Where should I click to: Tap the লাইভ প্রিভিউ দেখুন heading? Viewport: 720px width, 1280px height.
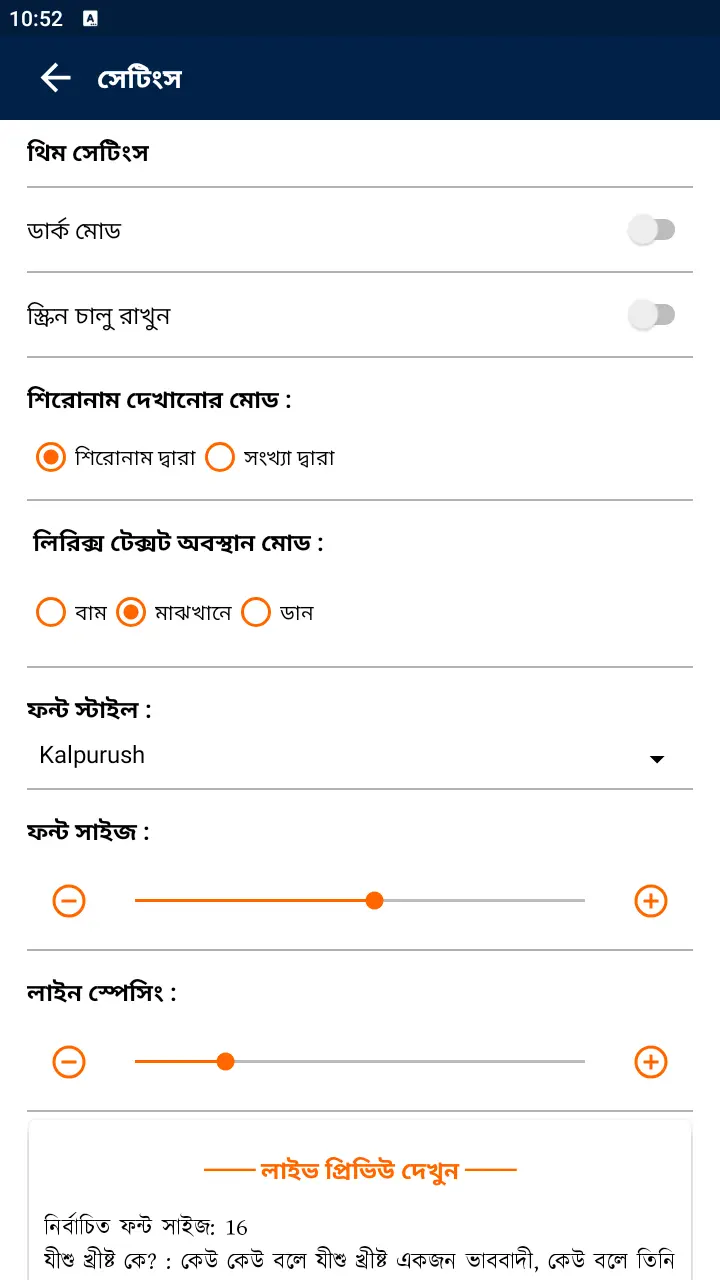coord(360,1169)
